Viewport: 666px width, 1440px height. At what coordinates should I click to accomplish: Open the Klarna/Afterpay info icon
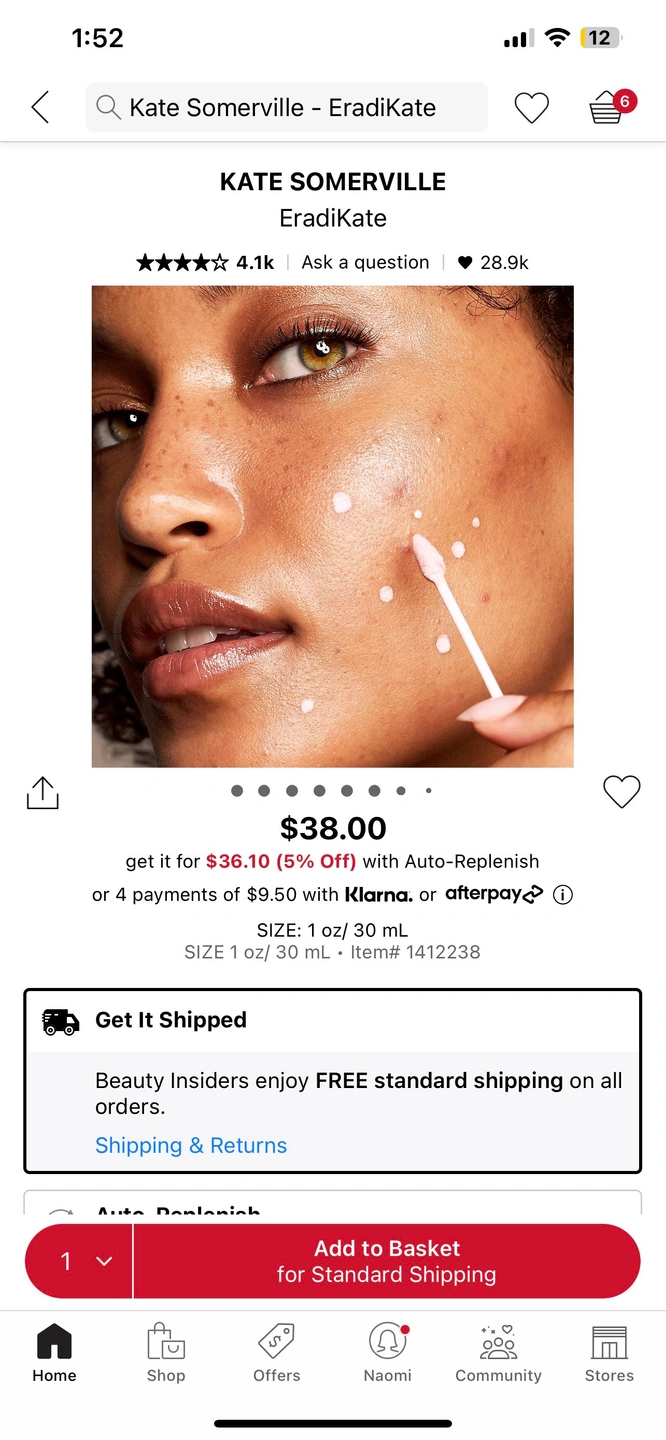563,894
